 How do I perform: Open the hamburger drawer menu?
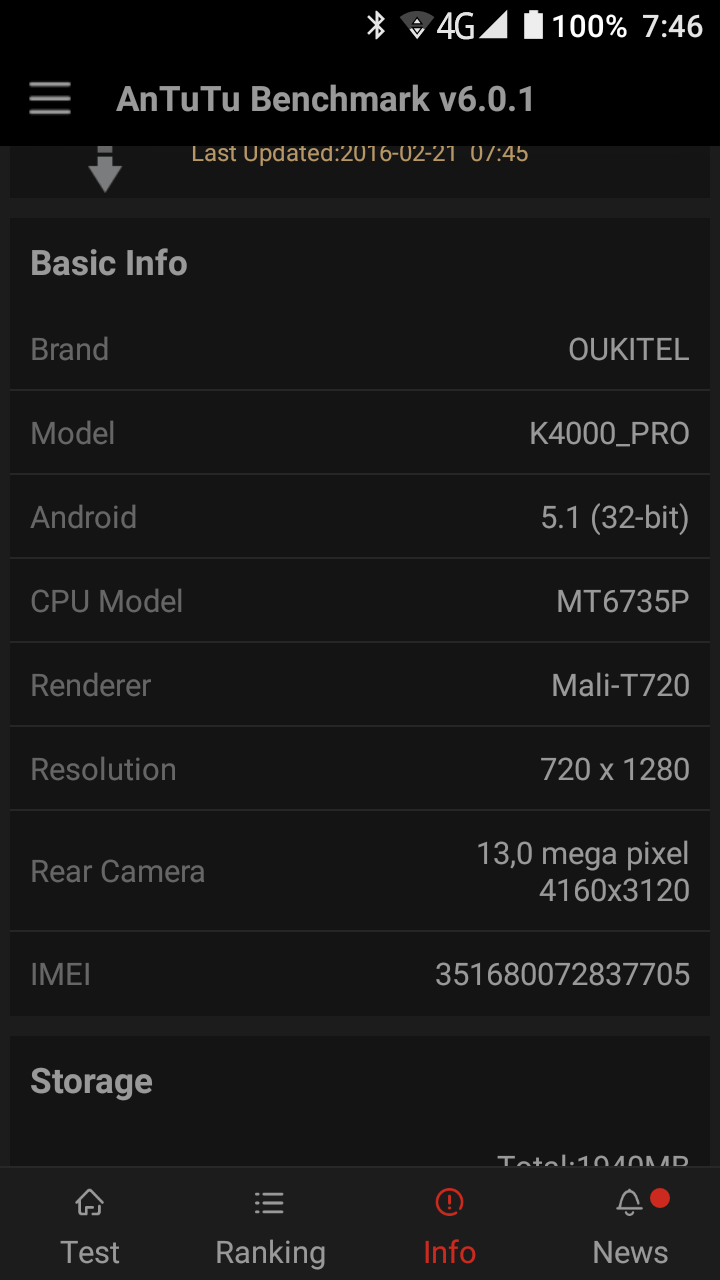pyautogui.click(x=50, y=99)
